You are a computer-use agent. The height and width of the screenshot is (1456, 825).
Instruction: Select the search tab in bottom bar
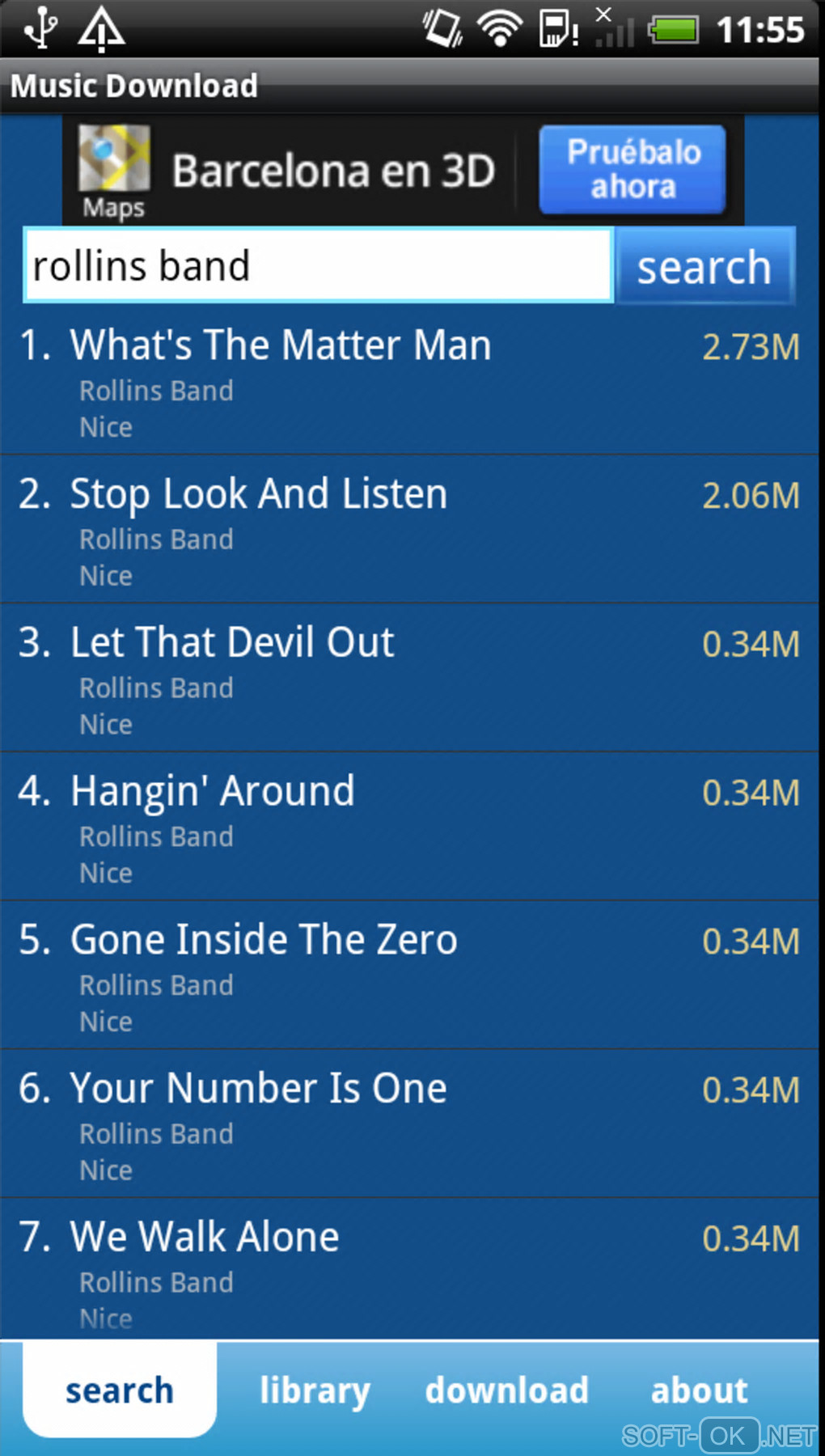120,1391
